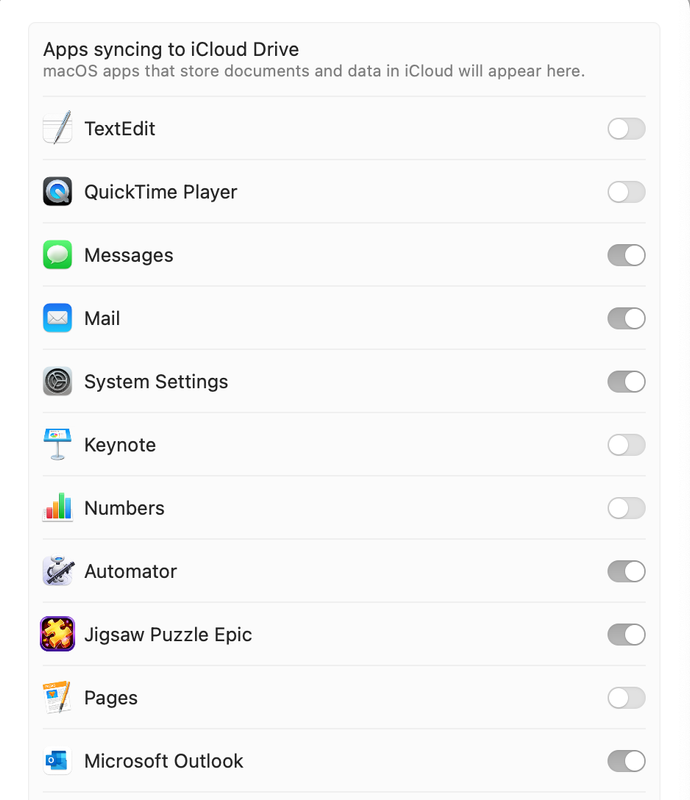Disable the Automator sync toggle
The width and height of the screenshot is (690, 800).
626,572
